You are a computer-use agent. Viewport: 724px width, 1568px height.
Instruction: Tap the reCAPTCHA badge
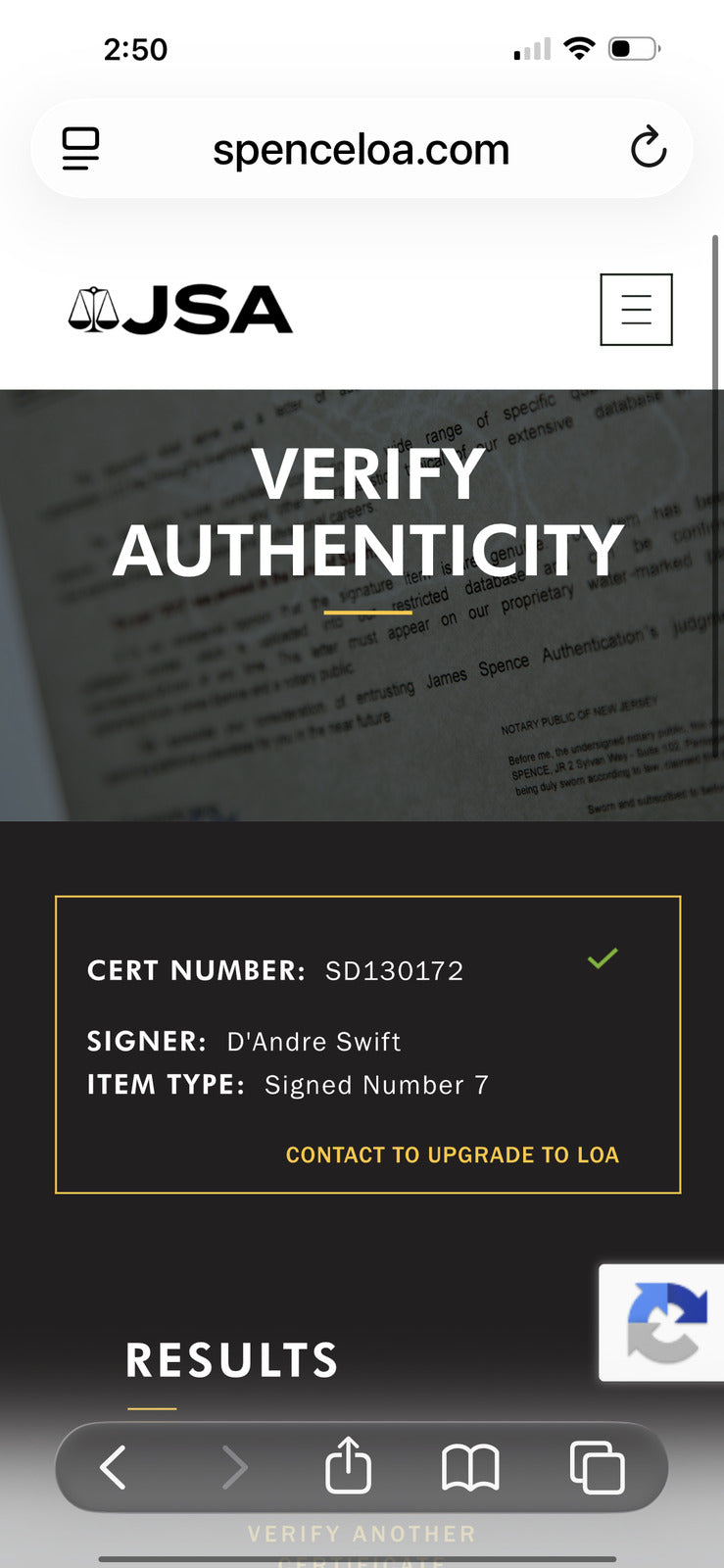coord(661,1322)
